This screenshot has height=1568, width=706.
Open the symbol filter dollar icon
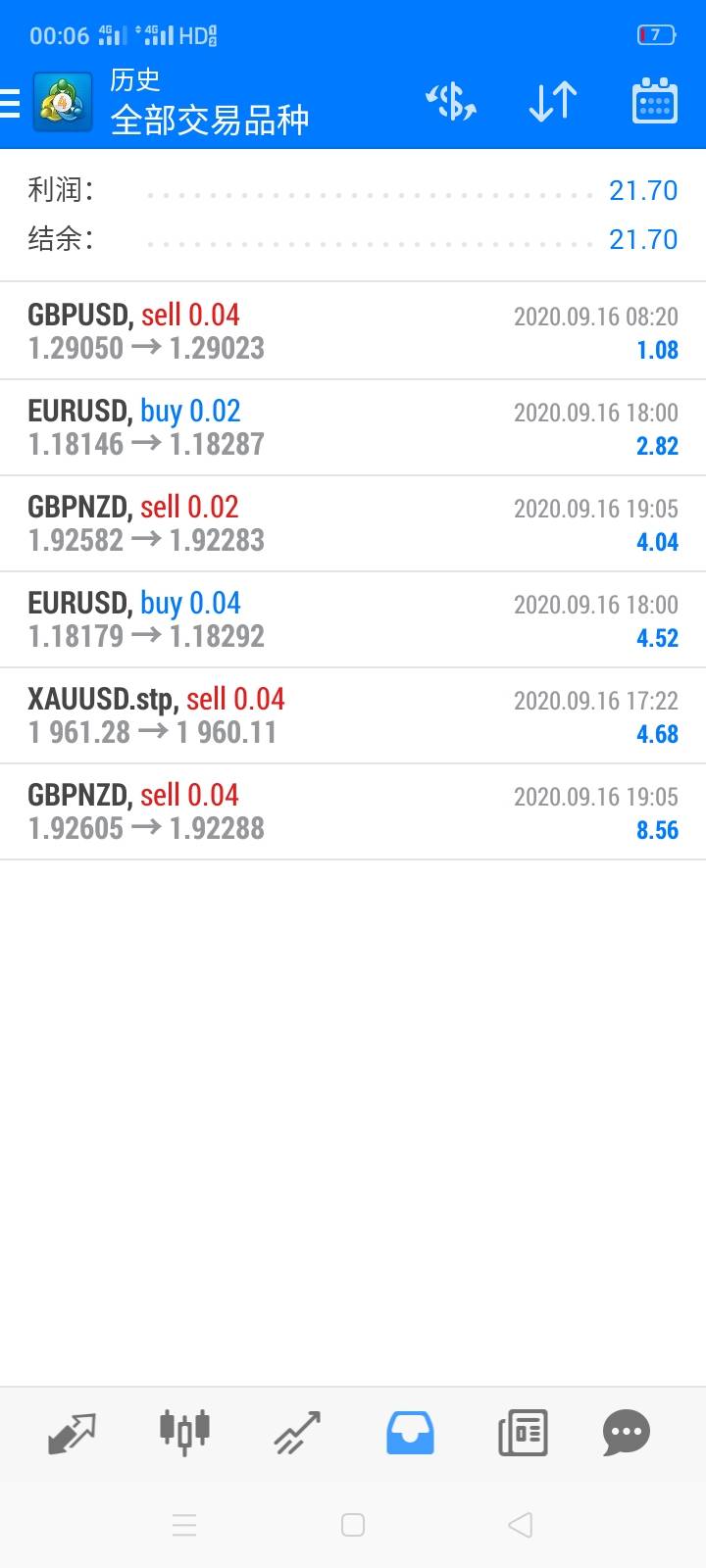pyautogui.click(x=450, y=102)
